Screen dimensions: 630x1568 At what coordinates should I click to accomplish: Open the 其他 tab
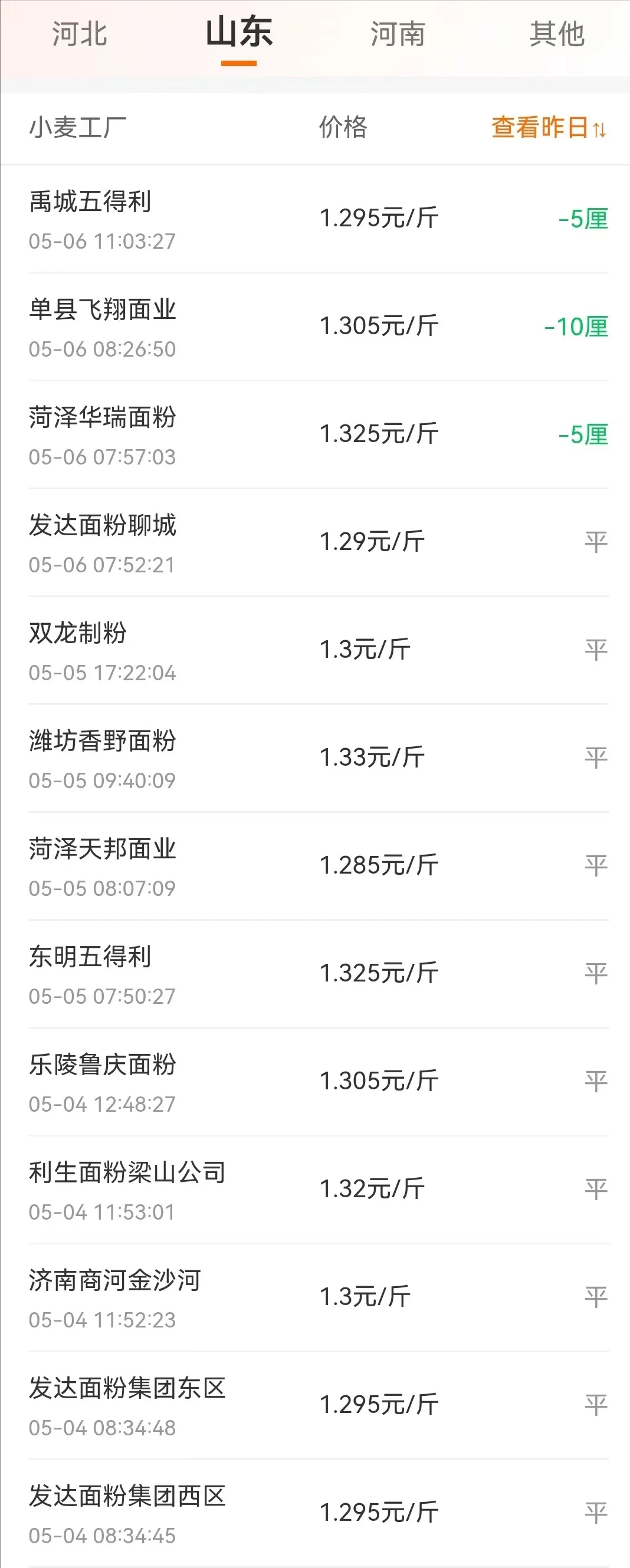[x=557, y=34]
